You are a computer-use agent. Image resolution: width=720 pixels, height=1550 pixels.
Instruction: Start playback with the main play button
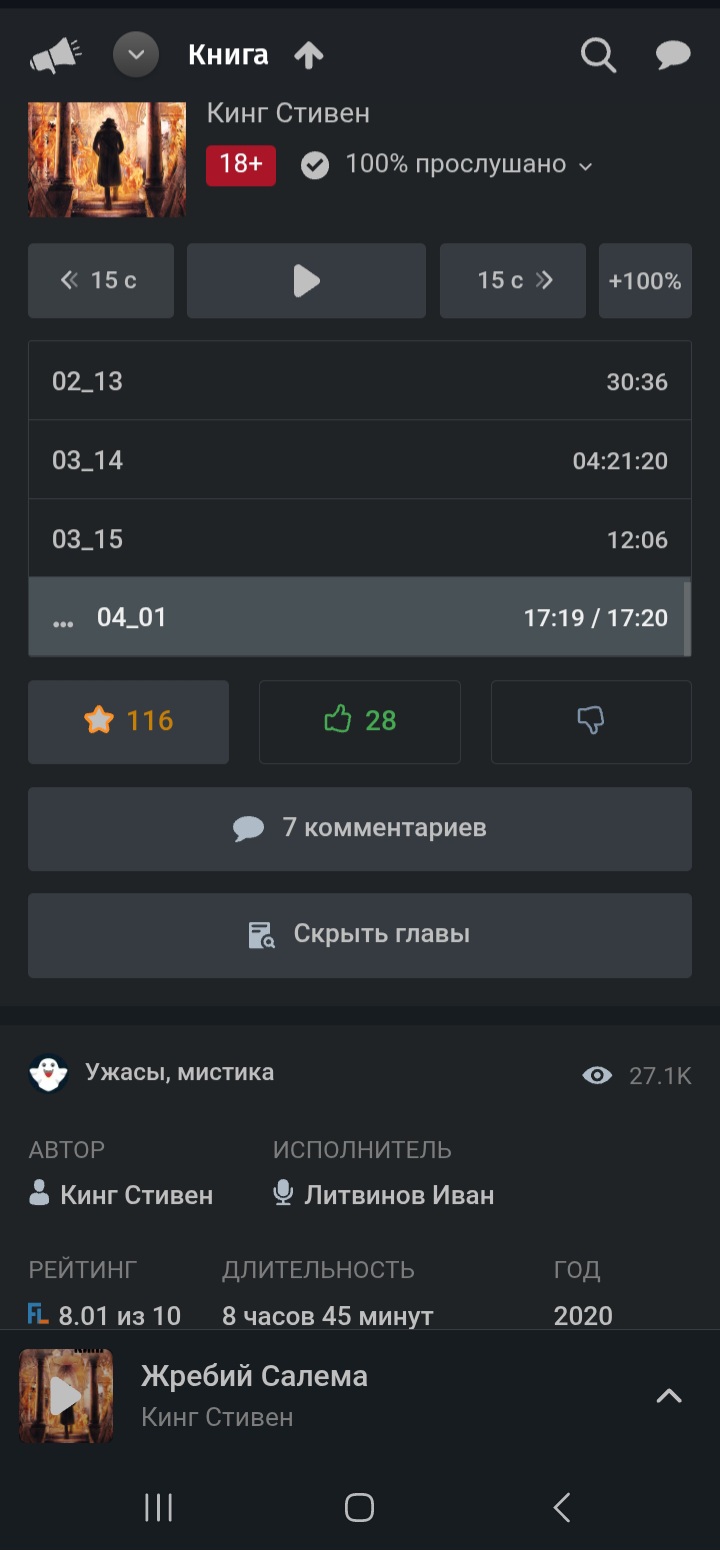tap(306, 281)
